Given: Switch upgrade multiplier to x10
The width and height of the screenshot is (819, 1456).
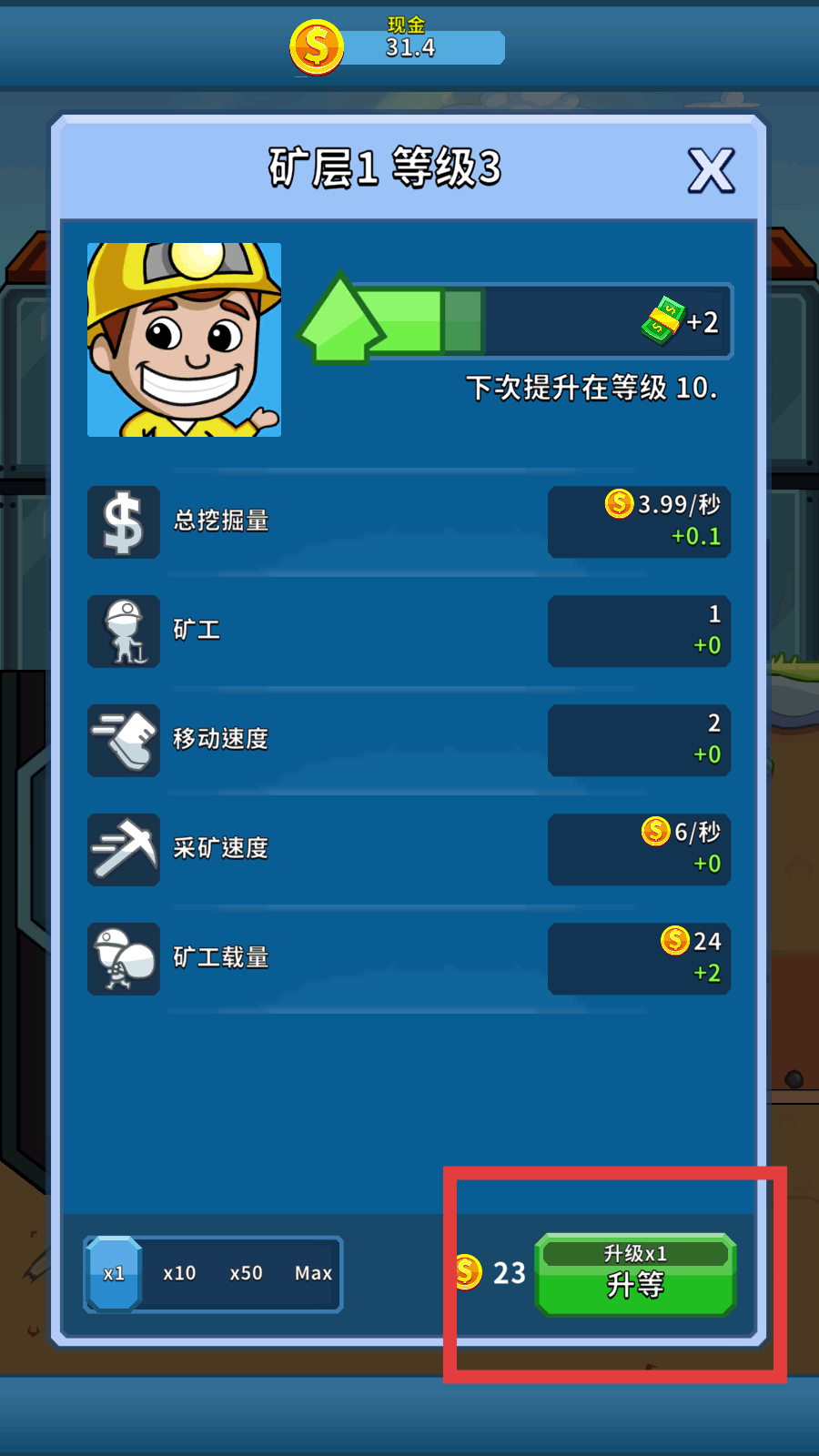Looking at the screenshot, I should coord(179,1274).
